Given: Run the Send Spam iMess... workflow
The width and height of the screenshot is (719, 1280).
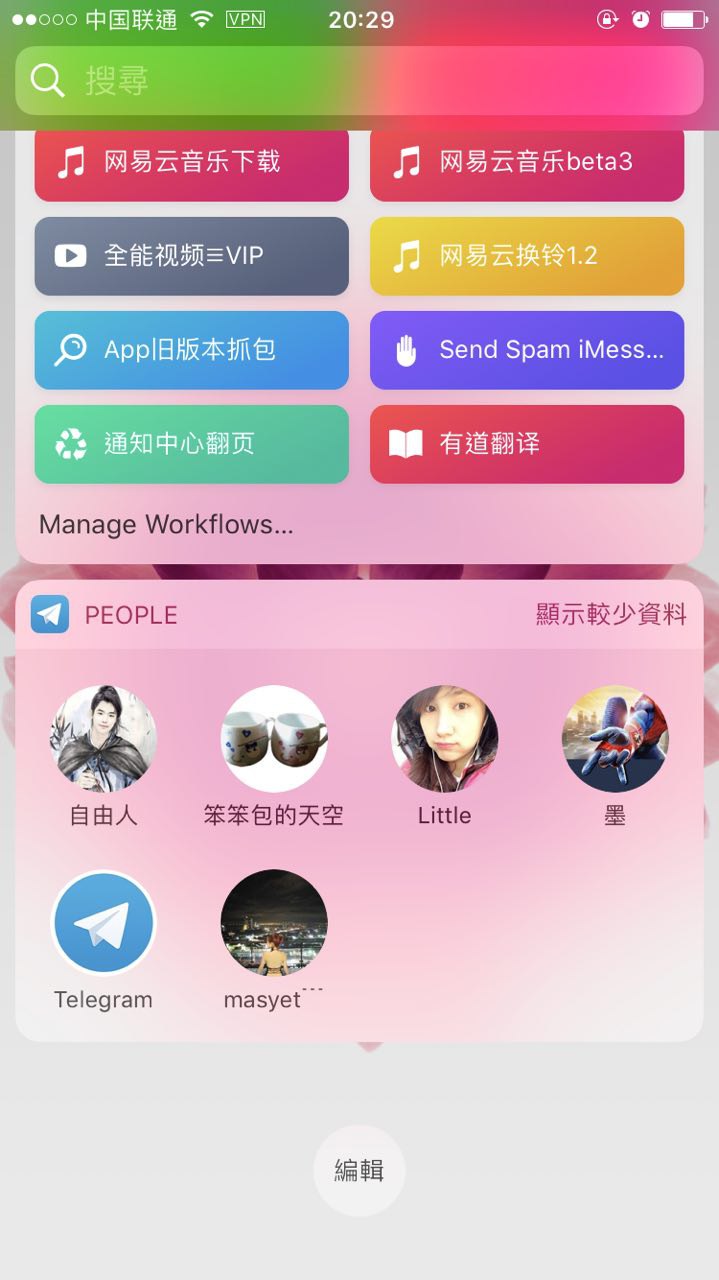Looking at the screenshot, I should pyautogui.click(x=527, y=350).
